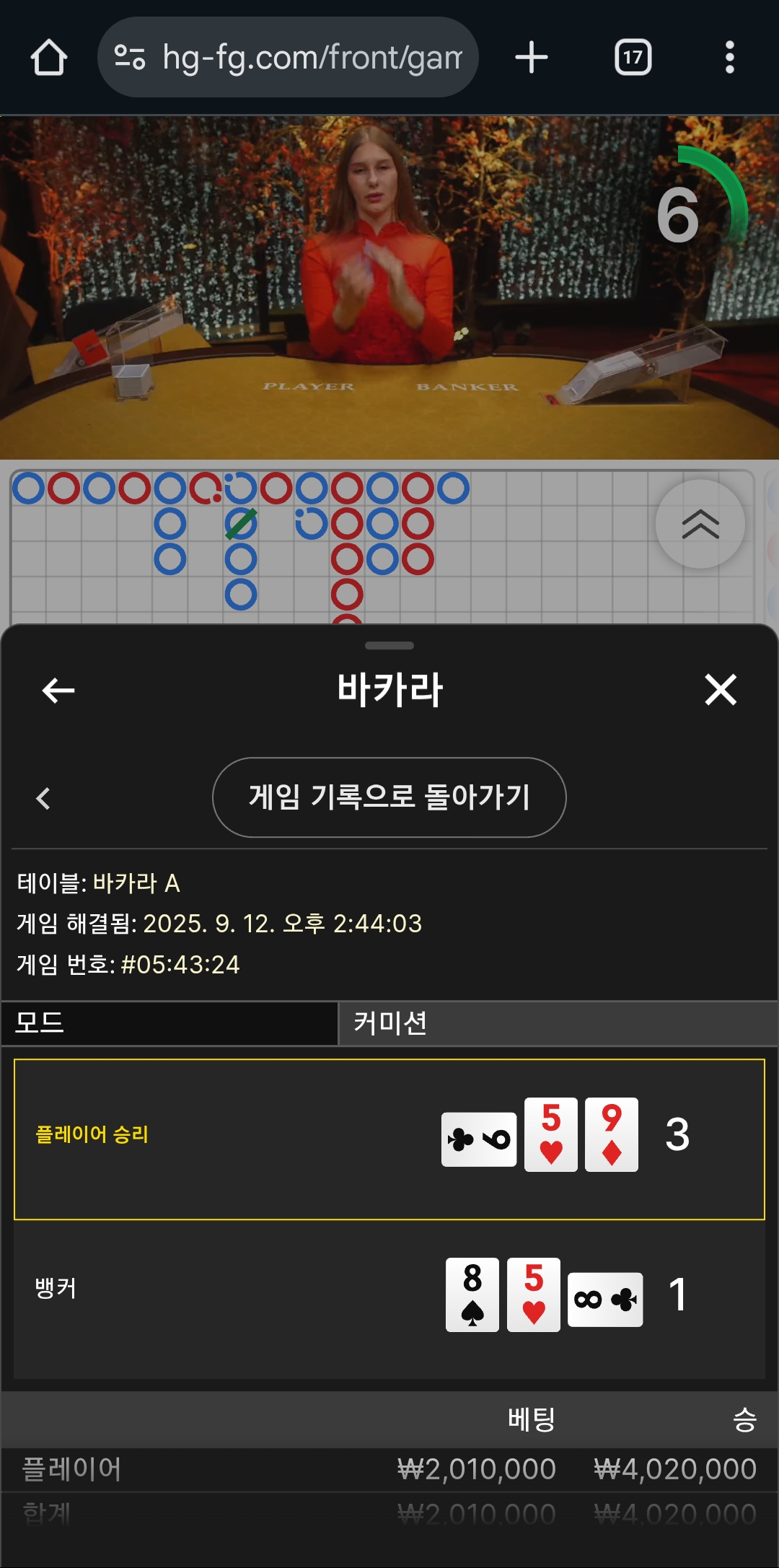
Task: Go to the browser home page
Action: 49,57
